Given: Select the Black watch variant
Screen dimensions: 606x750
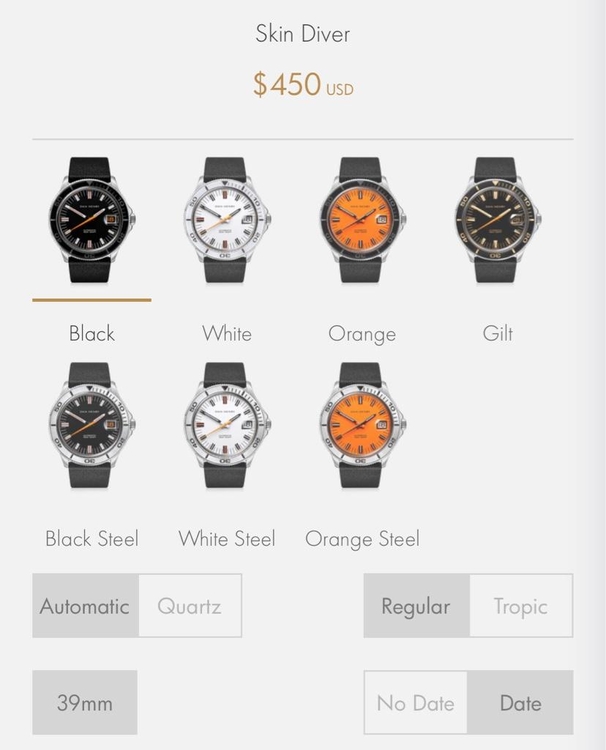Looking at the screenshot, I should [x=91, y=220].
